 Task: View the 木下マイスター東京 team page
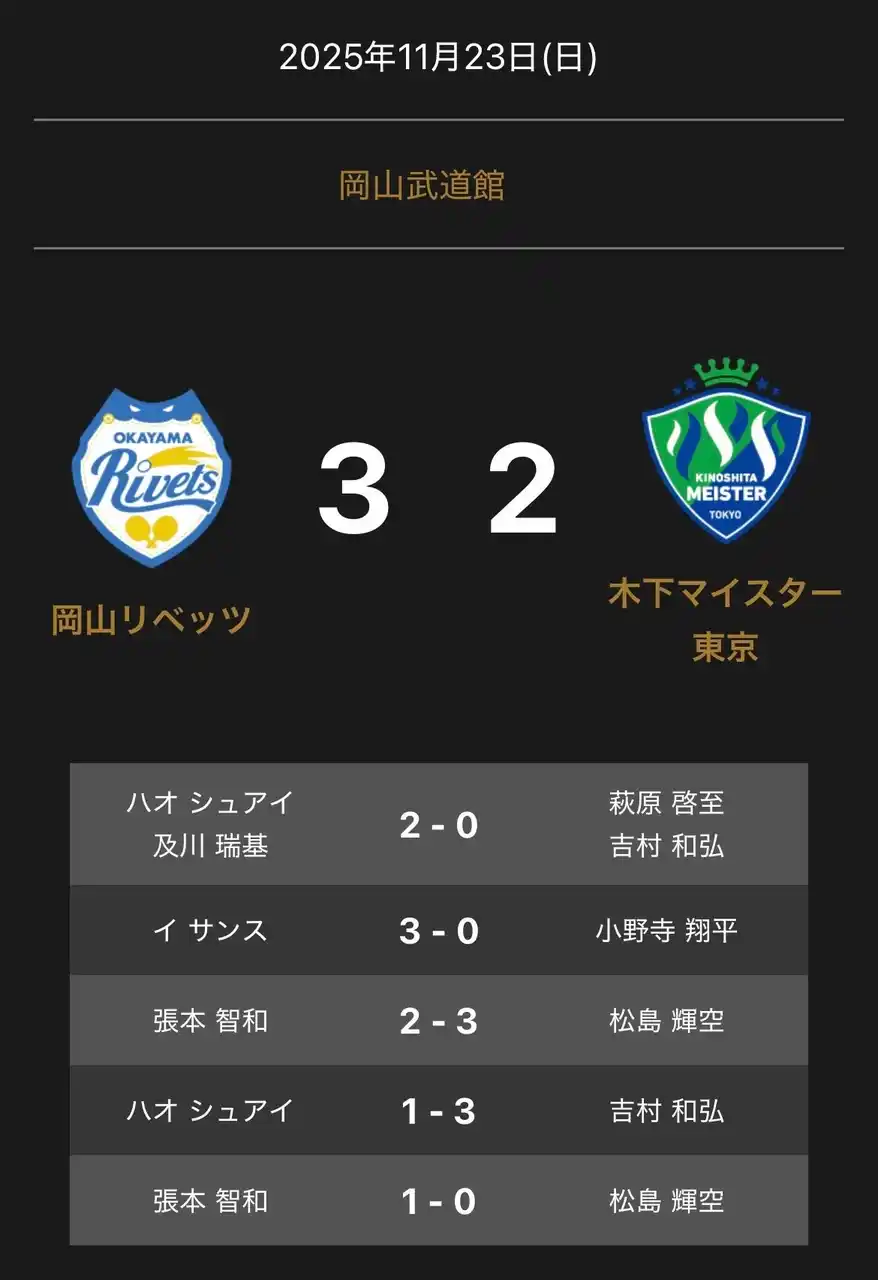(725, 619)
